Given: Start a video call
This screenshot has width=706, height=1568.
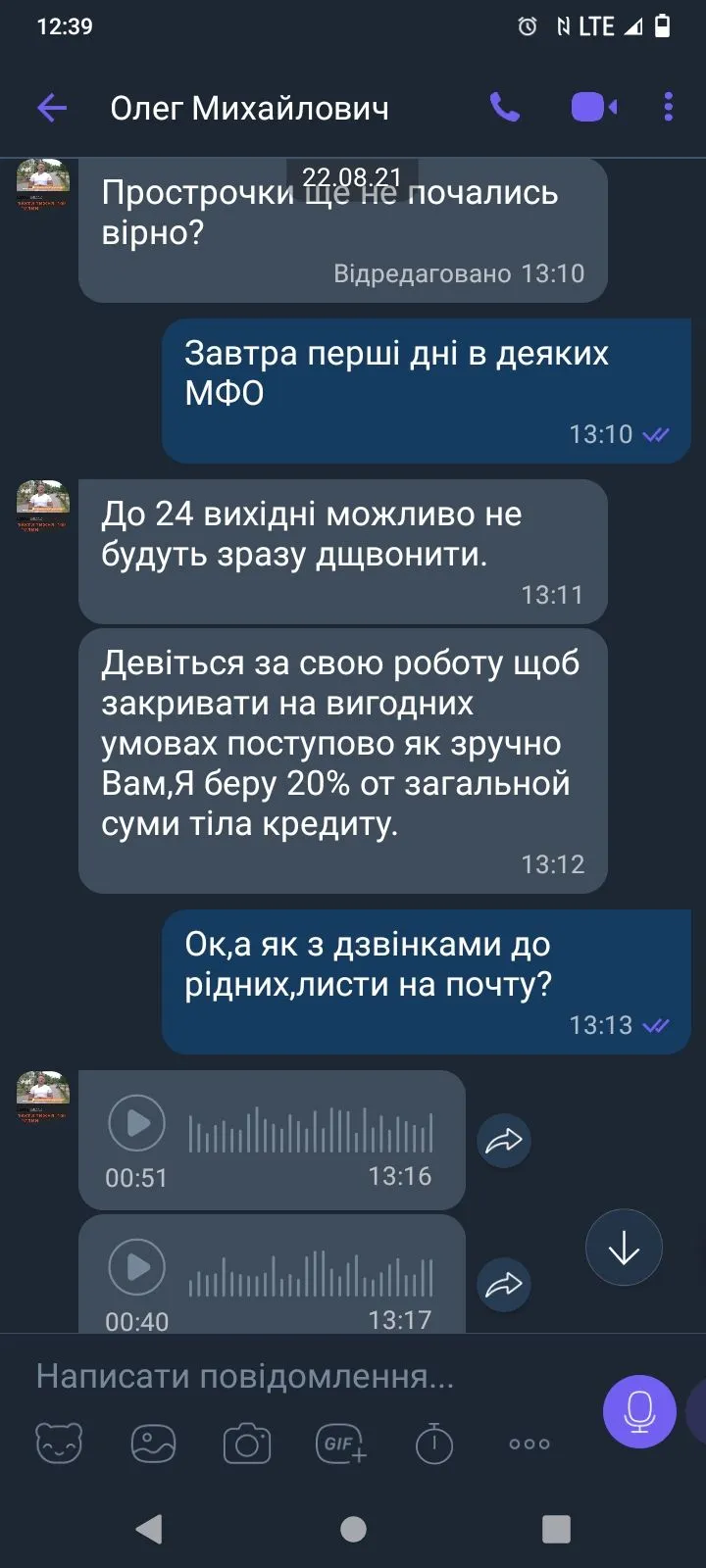Looking at the screenshot, I should [x=592, y=107].
